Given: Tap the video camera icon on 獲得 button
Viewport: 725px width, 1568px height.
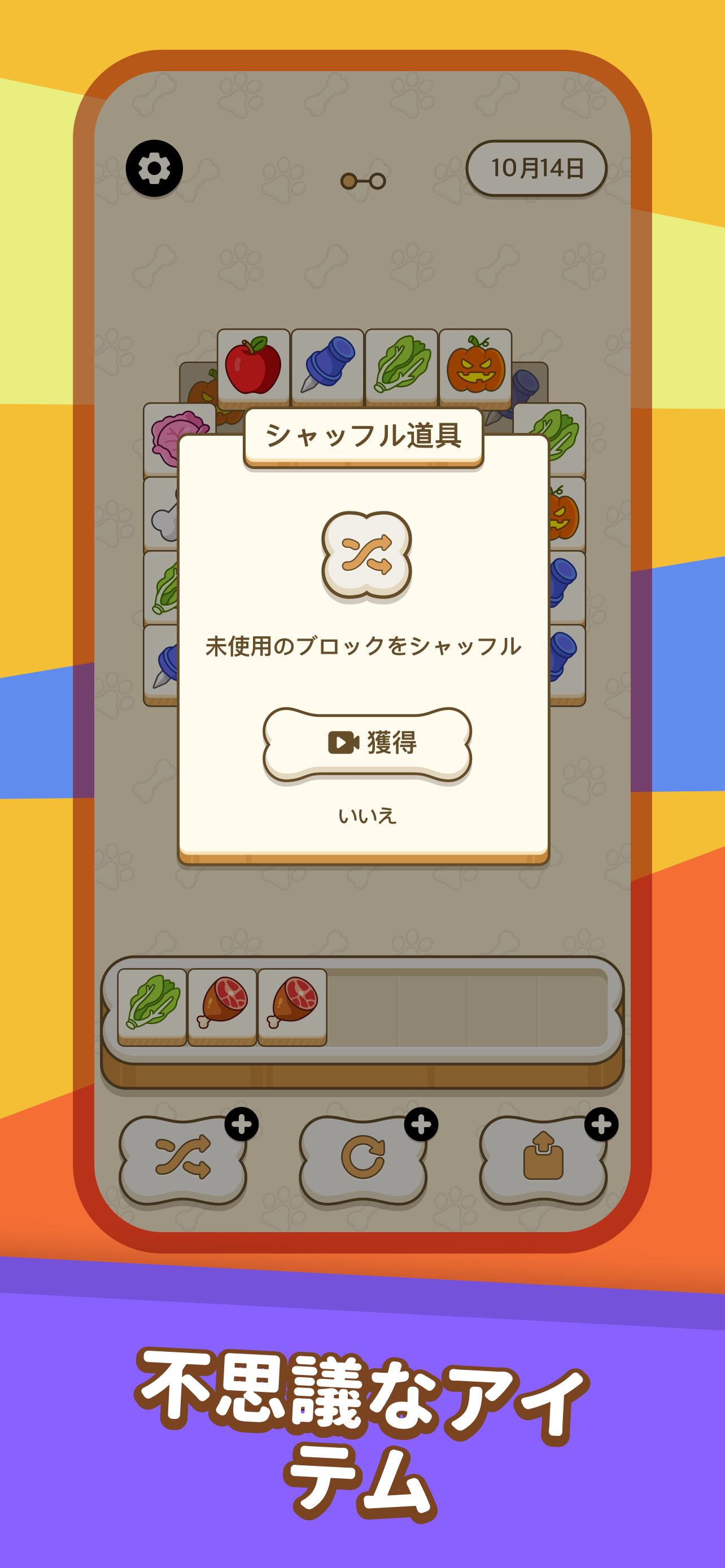Looking at the screenshot, I should pos(343,743).
